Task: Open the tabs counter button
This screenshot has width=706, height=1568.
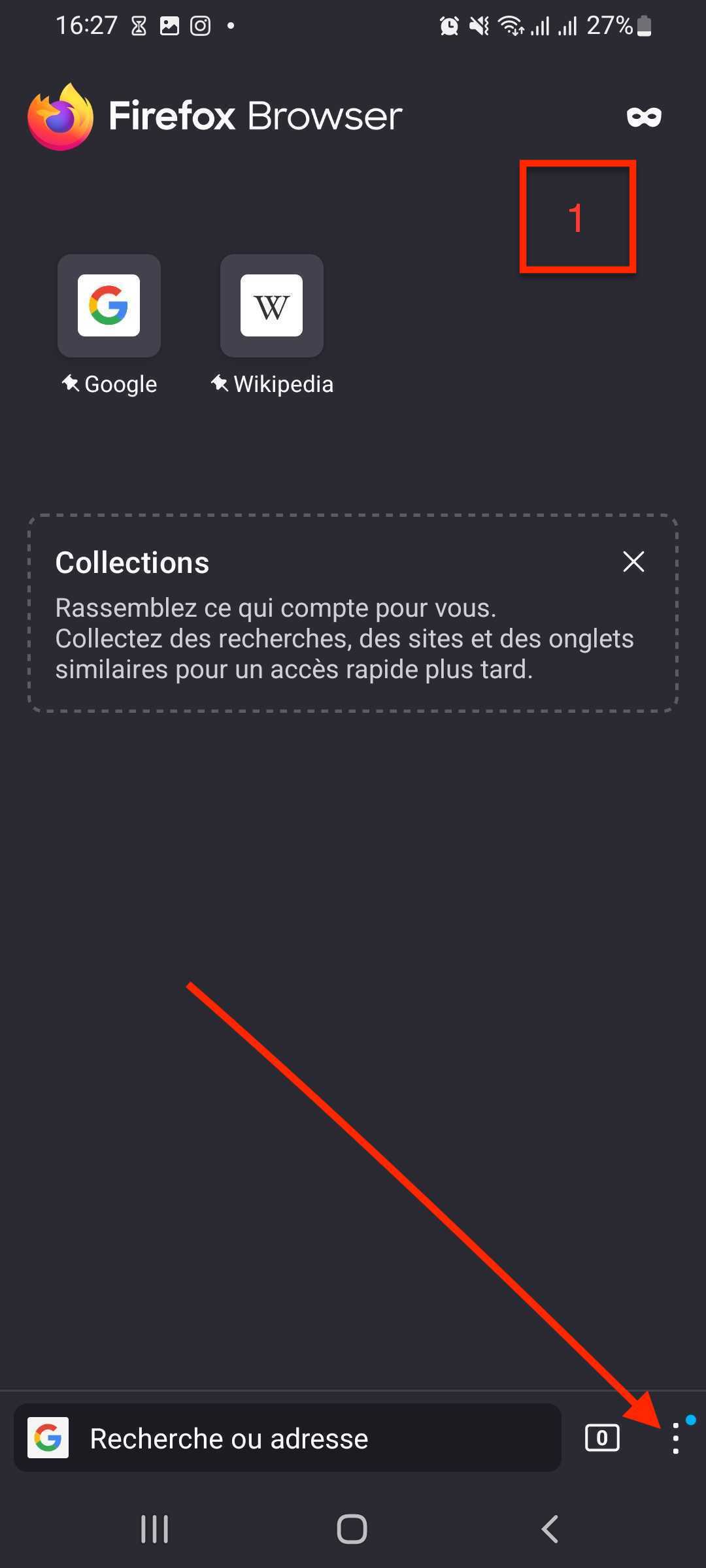Action: click(602, 1438)
